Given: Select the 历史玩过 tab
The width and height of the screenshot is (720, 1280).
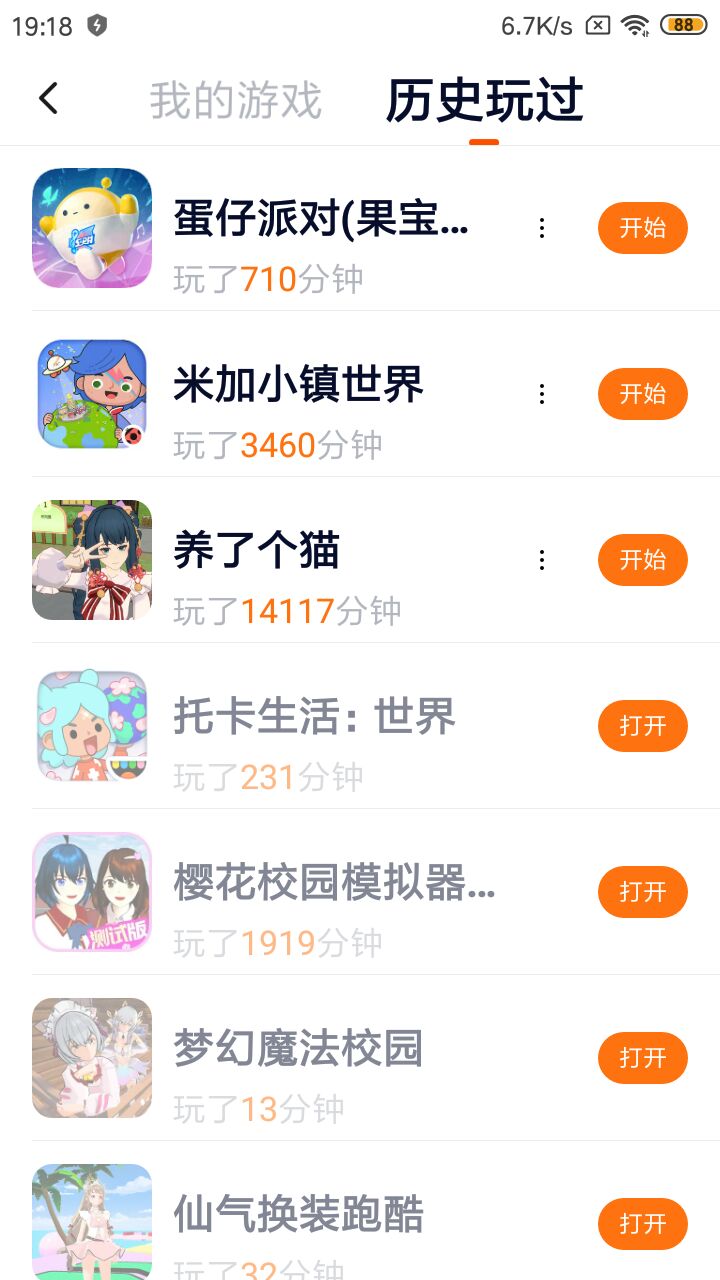Looking at the screenshot, I should tap(484, 101).
